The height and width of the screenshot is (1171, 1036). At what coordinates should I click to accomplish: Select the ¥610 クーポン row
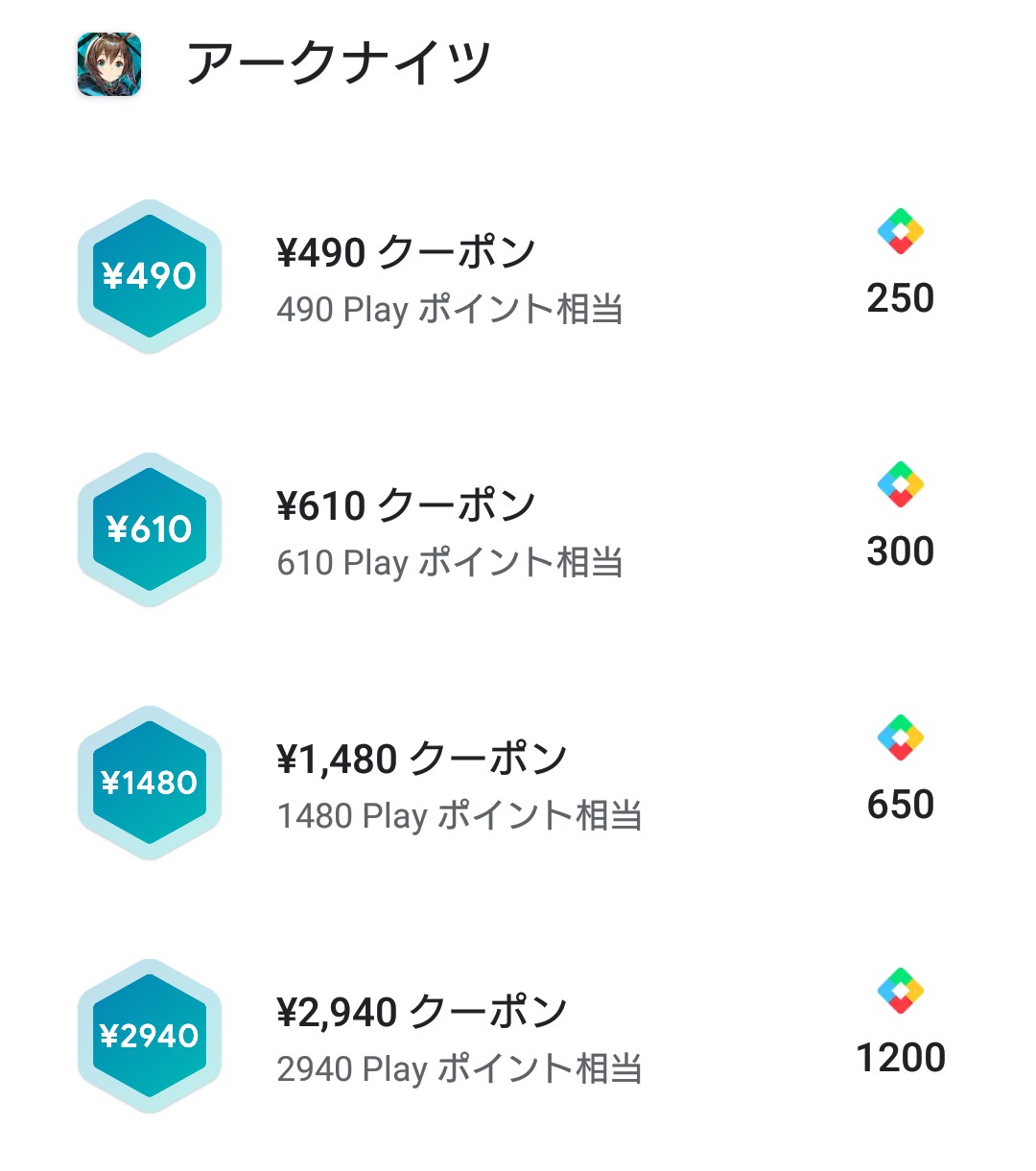point(406,506)
